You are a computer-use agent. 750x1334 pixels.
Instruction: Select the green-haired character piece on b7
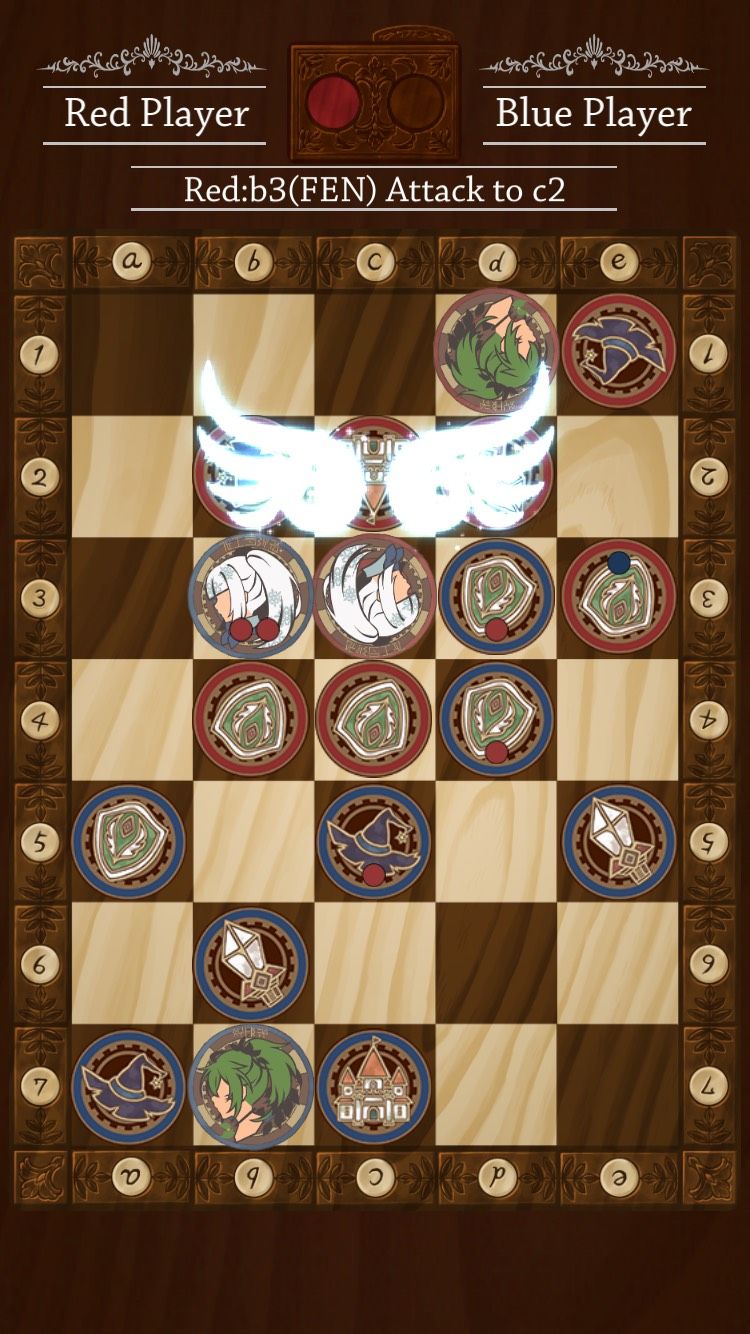[x=251, y=1087]
